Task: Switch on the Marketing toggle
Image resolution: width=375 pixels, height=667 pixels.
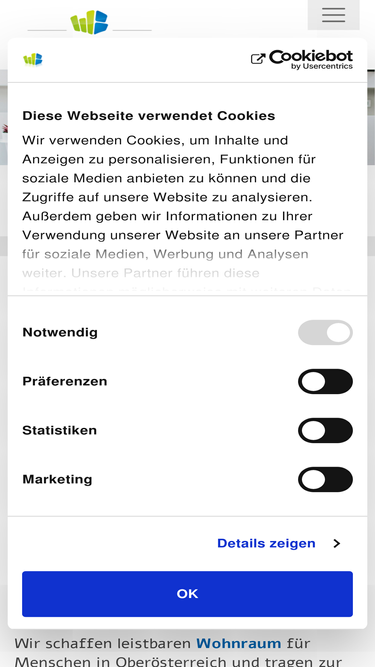Action: click(325, 479)
